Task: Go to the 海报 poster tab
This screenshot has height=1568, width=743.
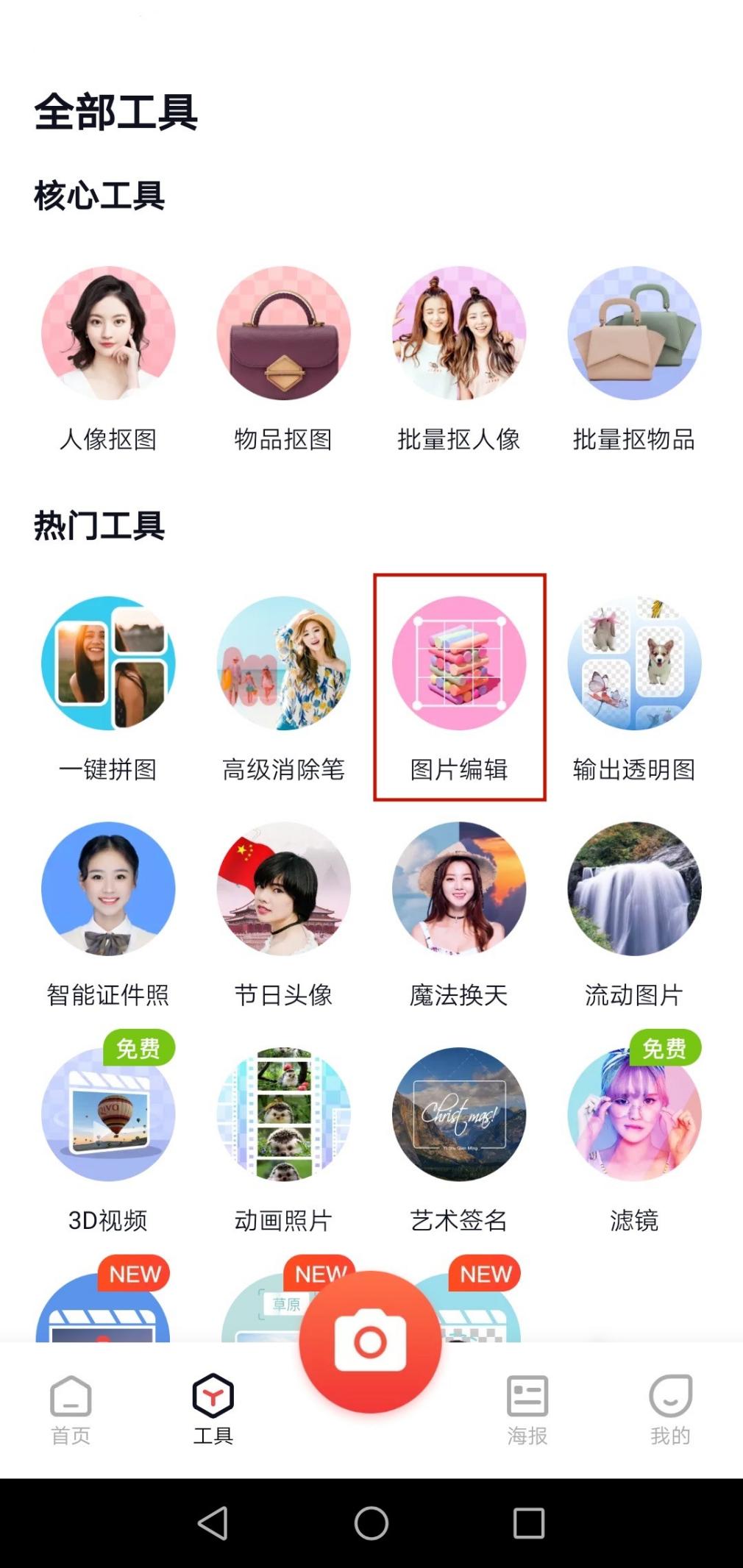Action: click(x=527, y=1409)
